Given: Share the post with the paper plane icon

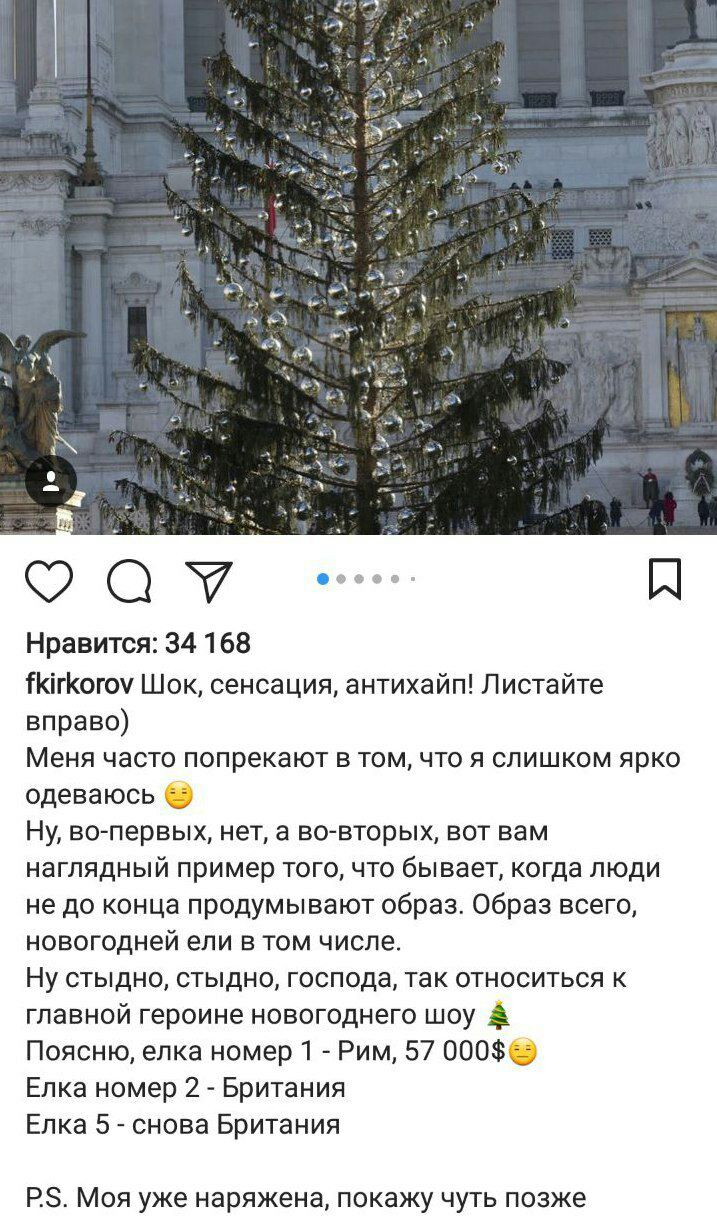Looking at the screenshot, I should coord(209,581).
